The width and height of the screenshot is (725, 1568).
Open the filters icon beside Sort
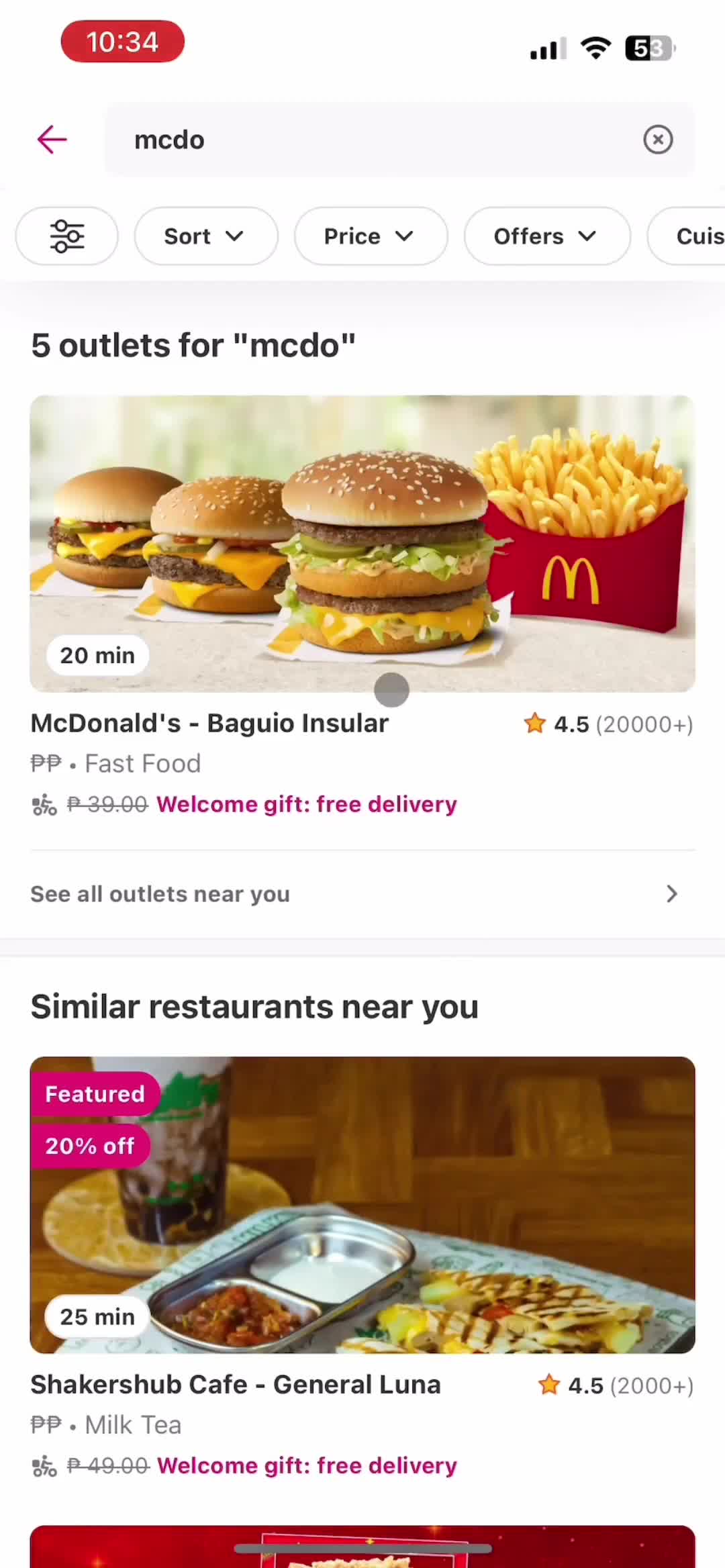coord(66,236)
